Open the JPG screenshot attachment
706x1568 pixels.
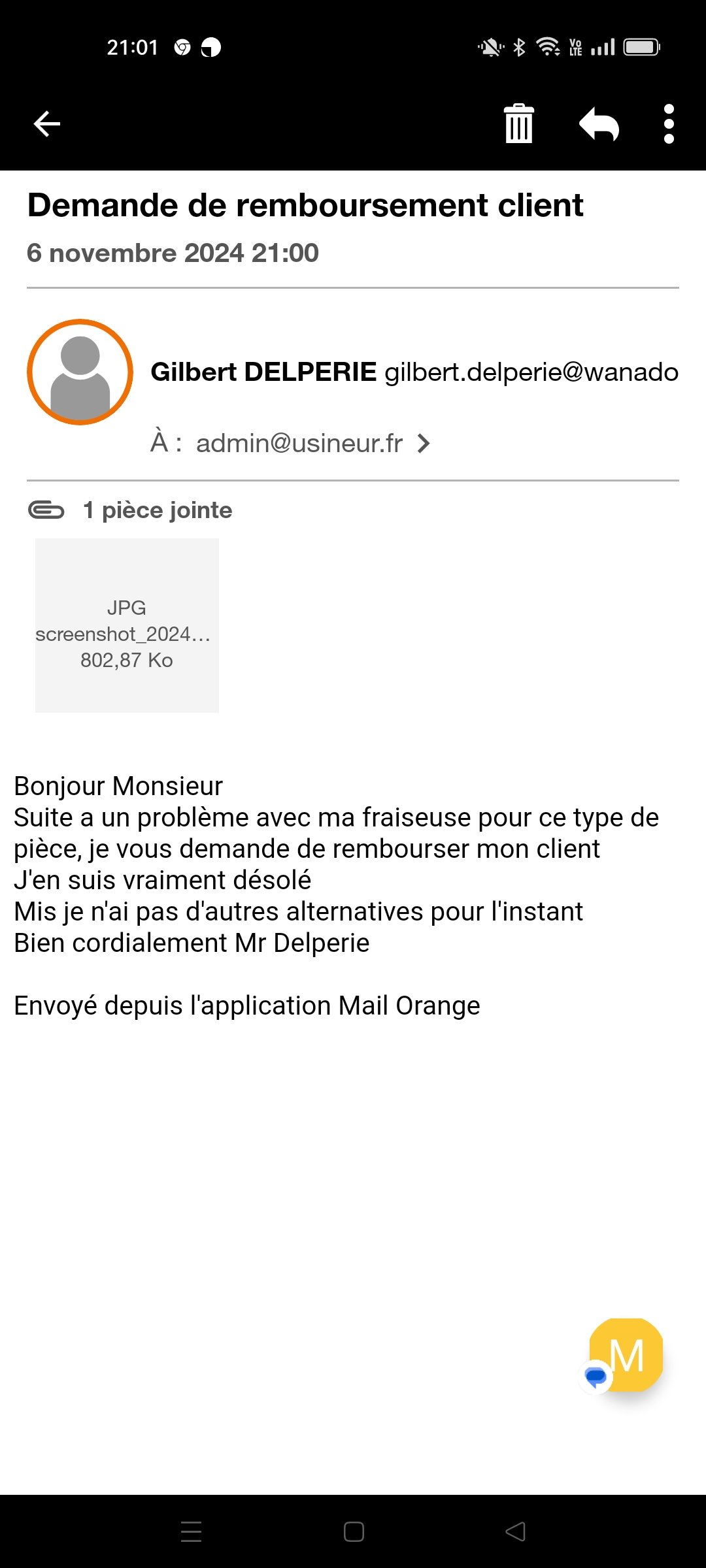pyautogui.click(x=127, y=625)
